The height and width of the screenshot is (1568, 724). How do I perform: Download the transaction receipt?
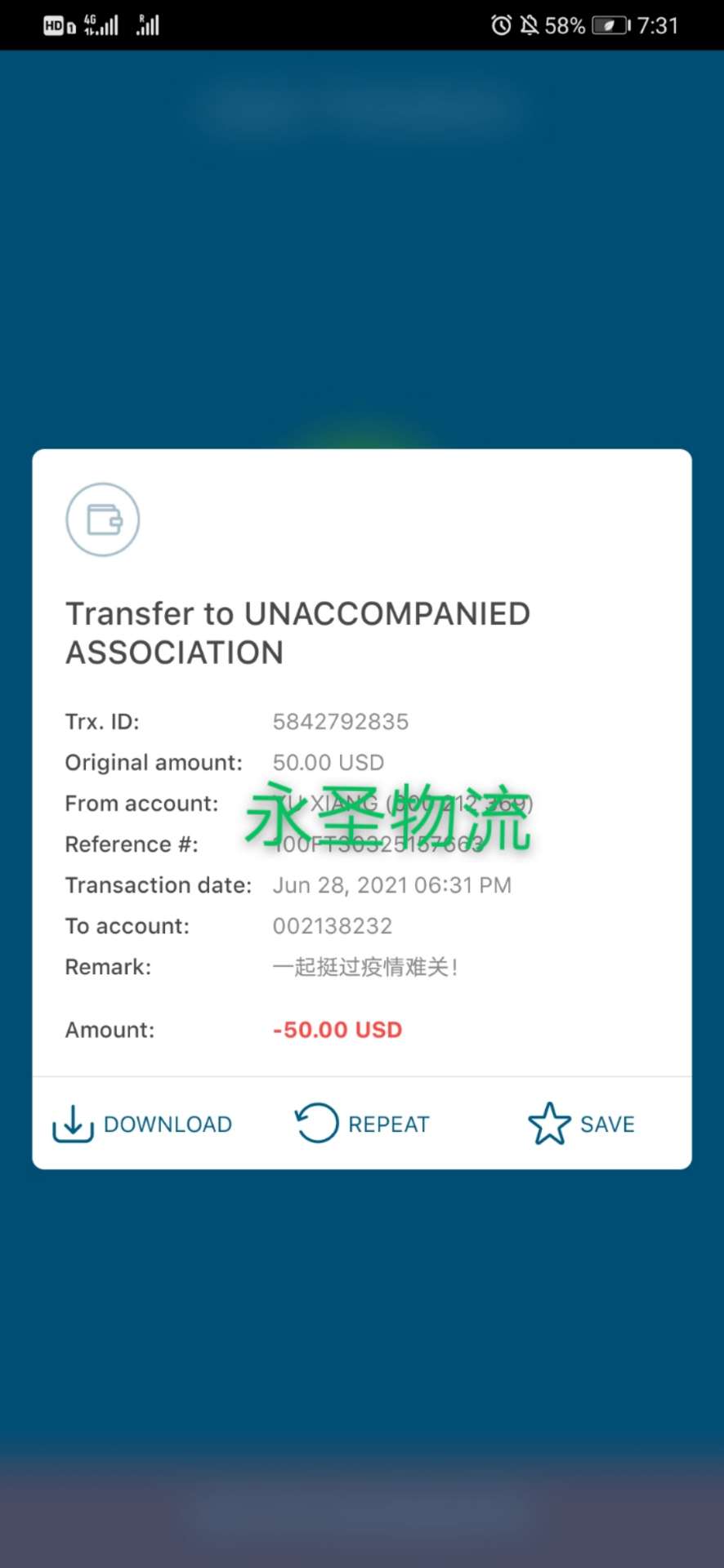(x=142, y=1124)
